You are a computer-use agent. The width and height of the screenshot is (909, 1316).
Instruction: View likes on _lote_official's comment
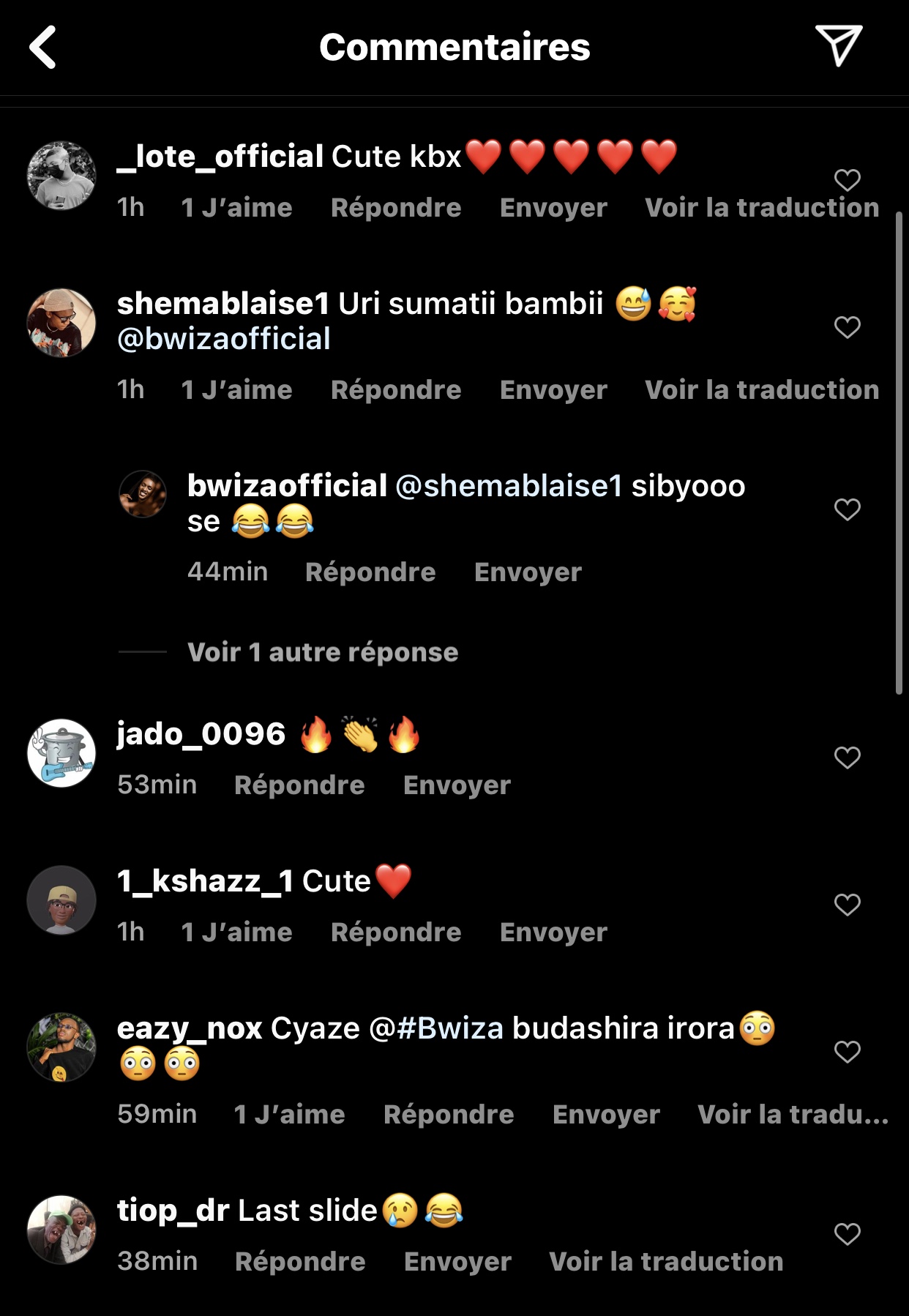[236, 208]
